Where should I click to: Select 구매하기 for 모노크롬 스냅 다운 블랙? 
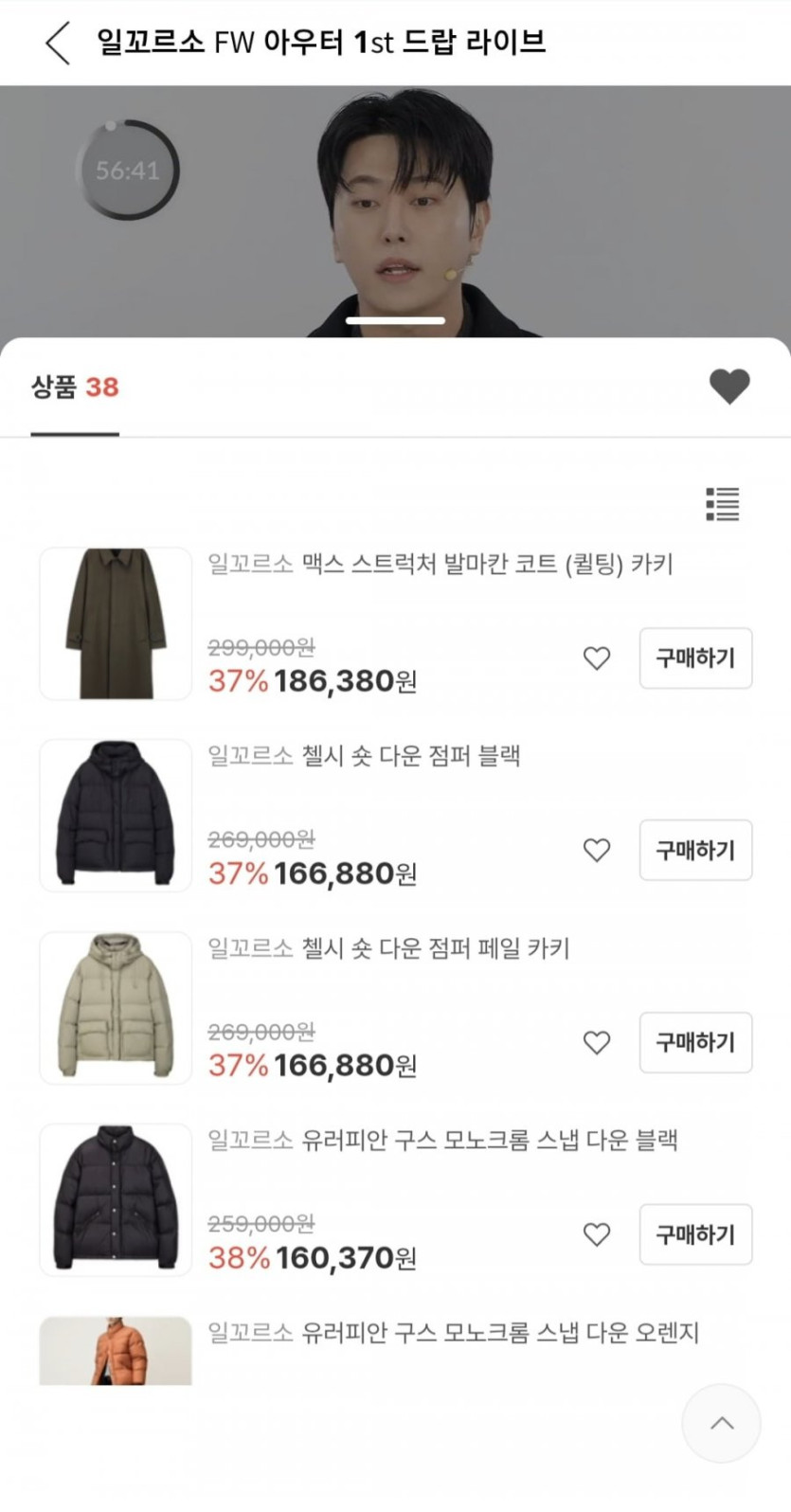[x=695, y=1235]
